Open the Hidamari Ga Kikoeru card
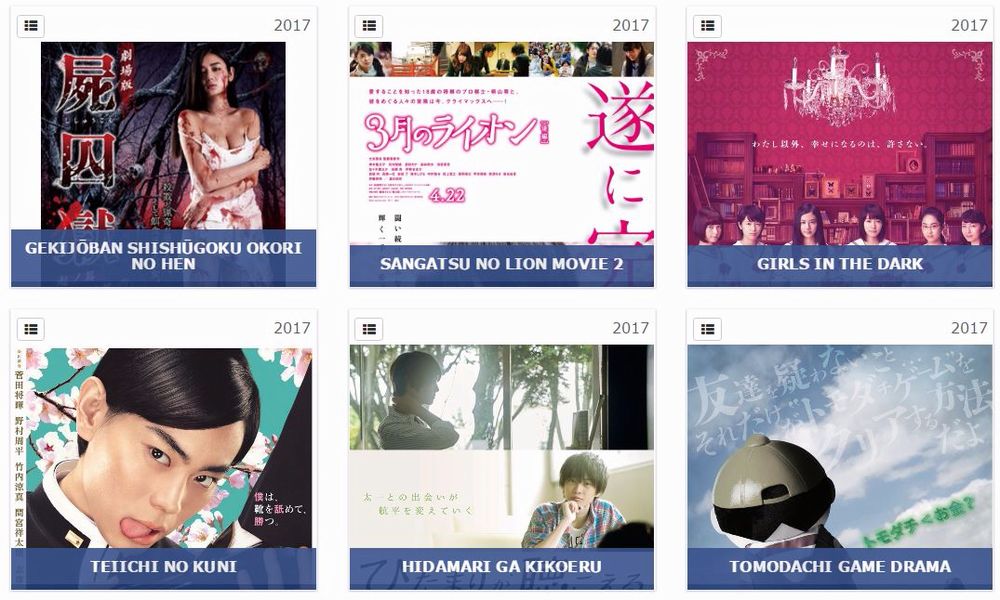Screen dimensions: 1000x600 click(501, 450)
